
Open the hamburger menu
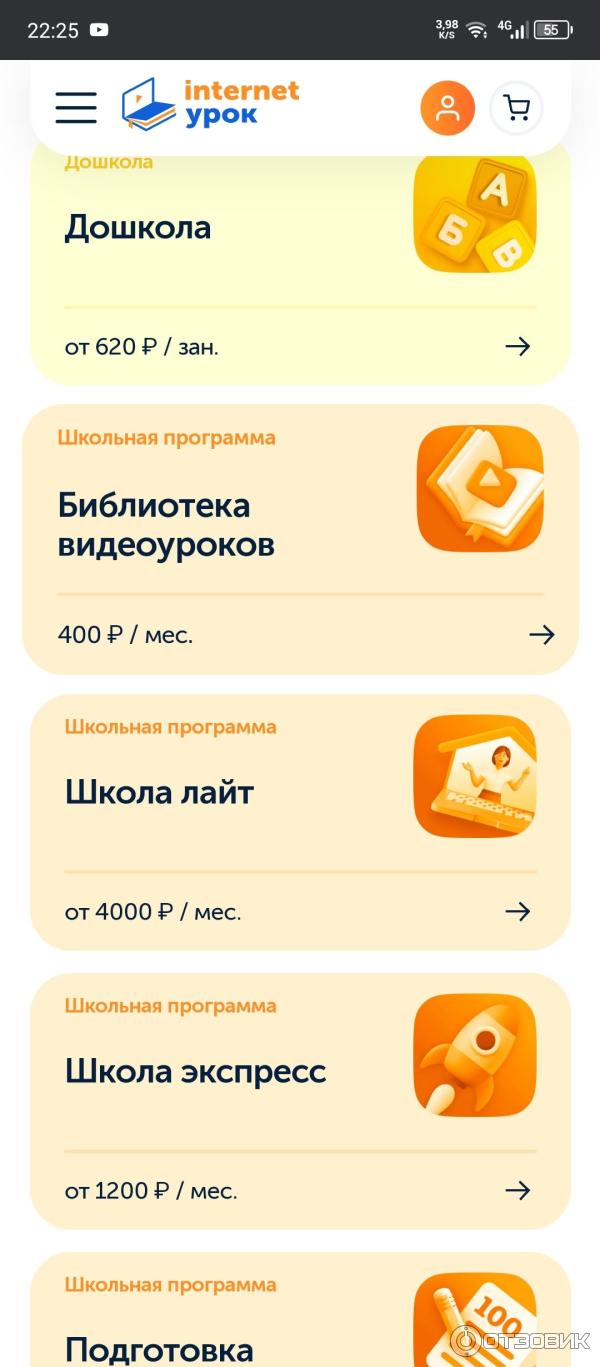76,107
